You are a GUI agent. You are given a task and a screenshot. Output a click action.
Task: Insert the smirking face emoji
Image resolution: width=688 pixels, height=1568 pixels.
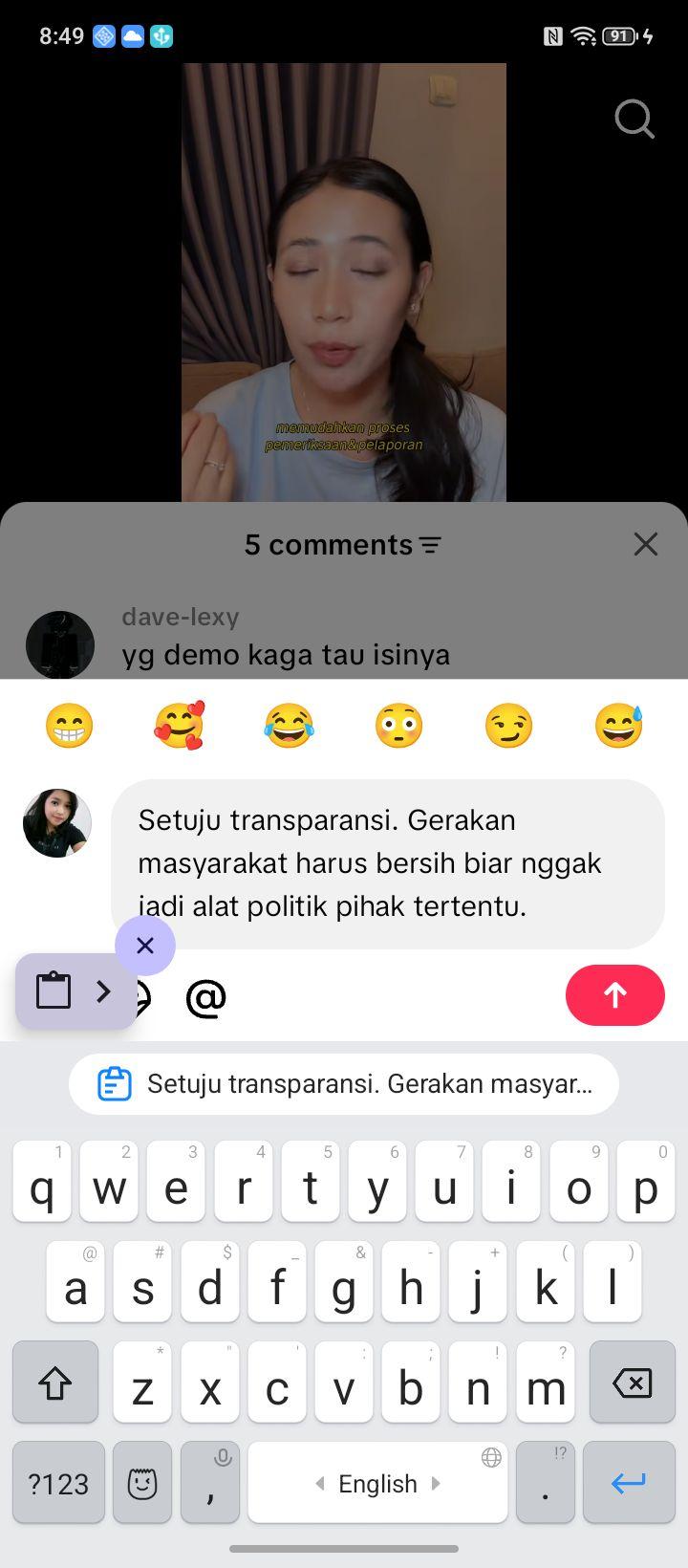pyautogui.click(x=508, y=726)
